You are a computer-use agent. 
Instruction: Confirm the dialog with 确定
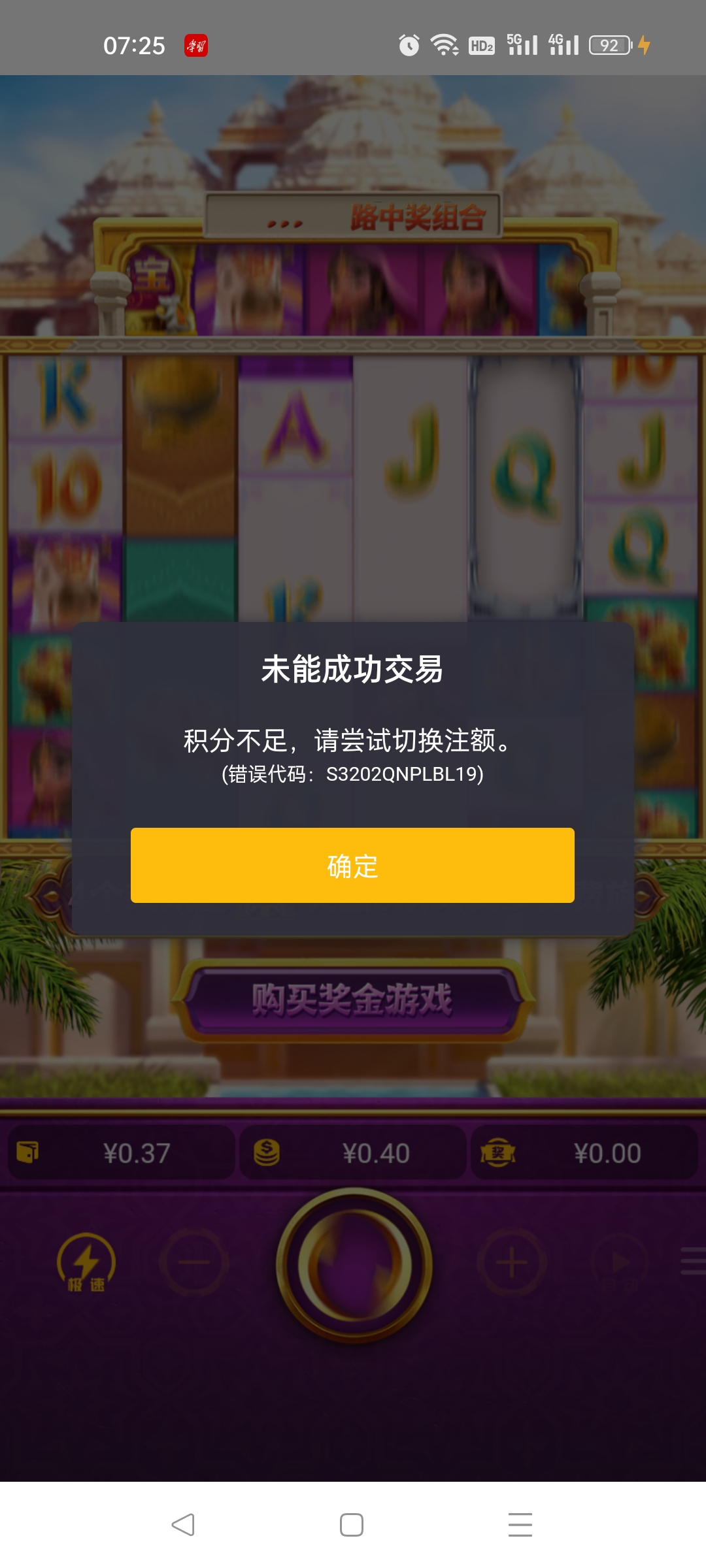[352, 865]
